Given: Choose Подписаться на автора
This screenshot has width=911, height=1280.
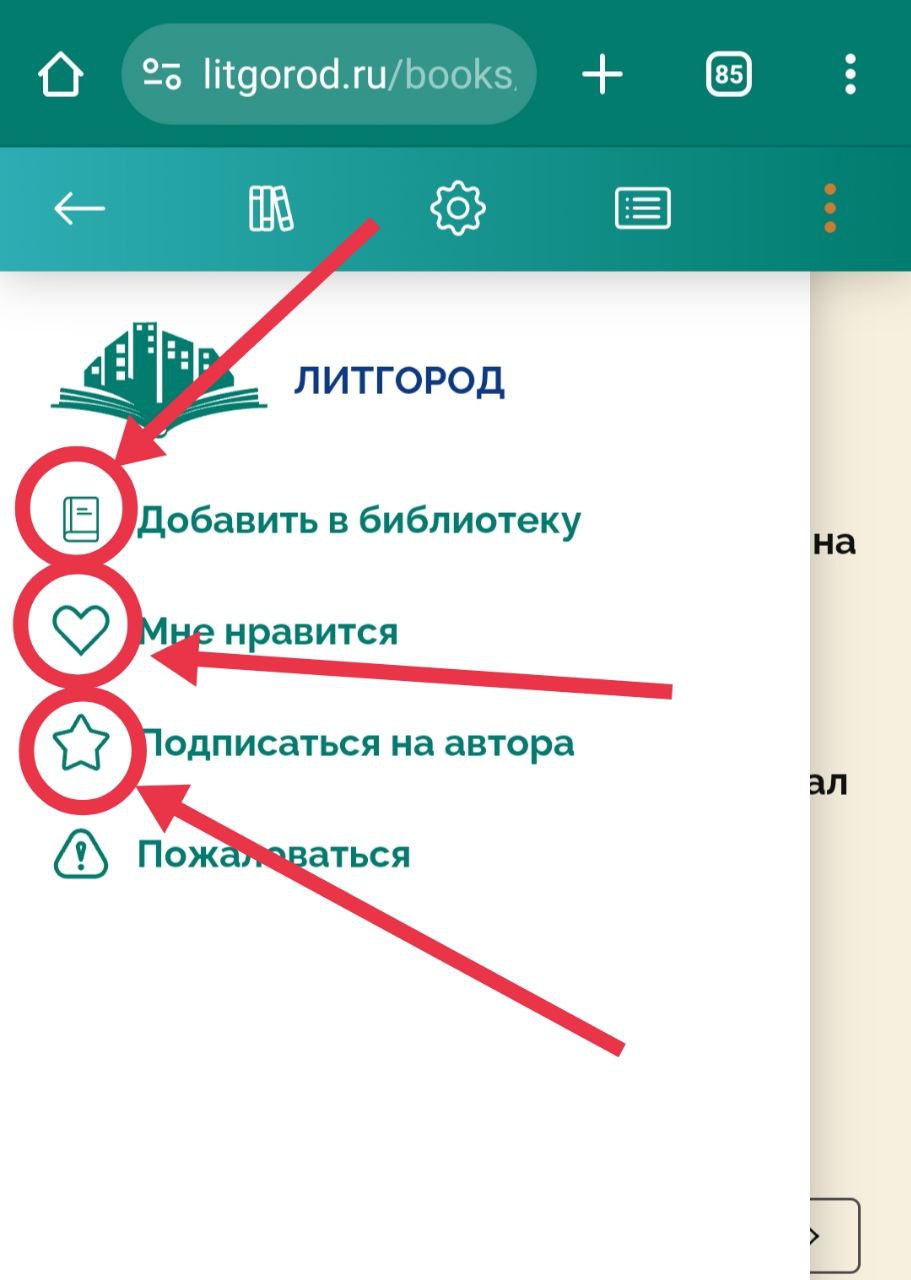Looking at the screenshot, I should pyautogui.click(x=355, y=744).
